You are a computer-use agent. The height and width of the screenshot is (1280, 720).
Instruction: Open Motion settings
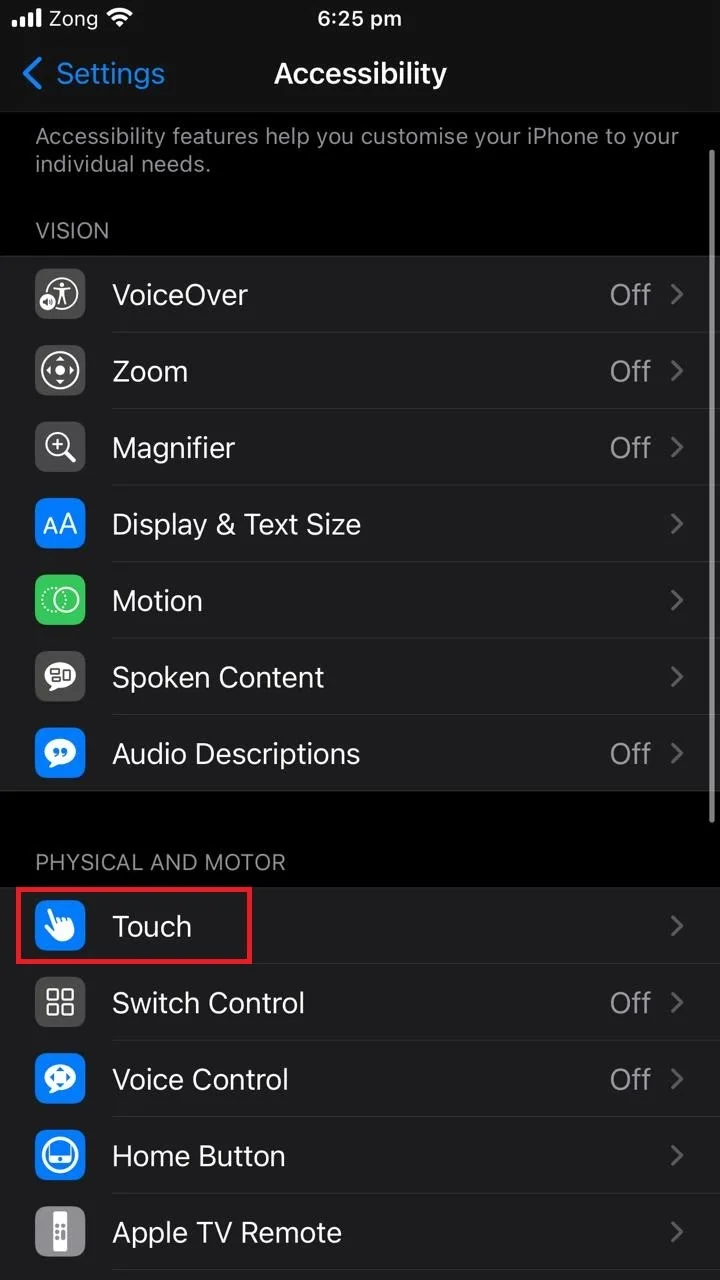360,601
